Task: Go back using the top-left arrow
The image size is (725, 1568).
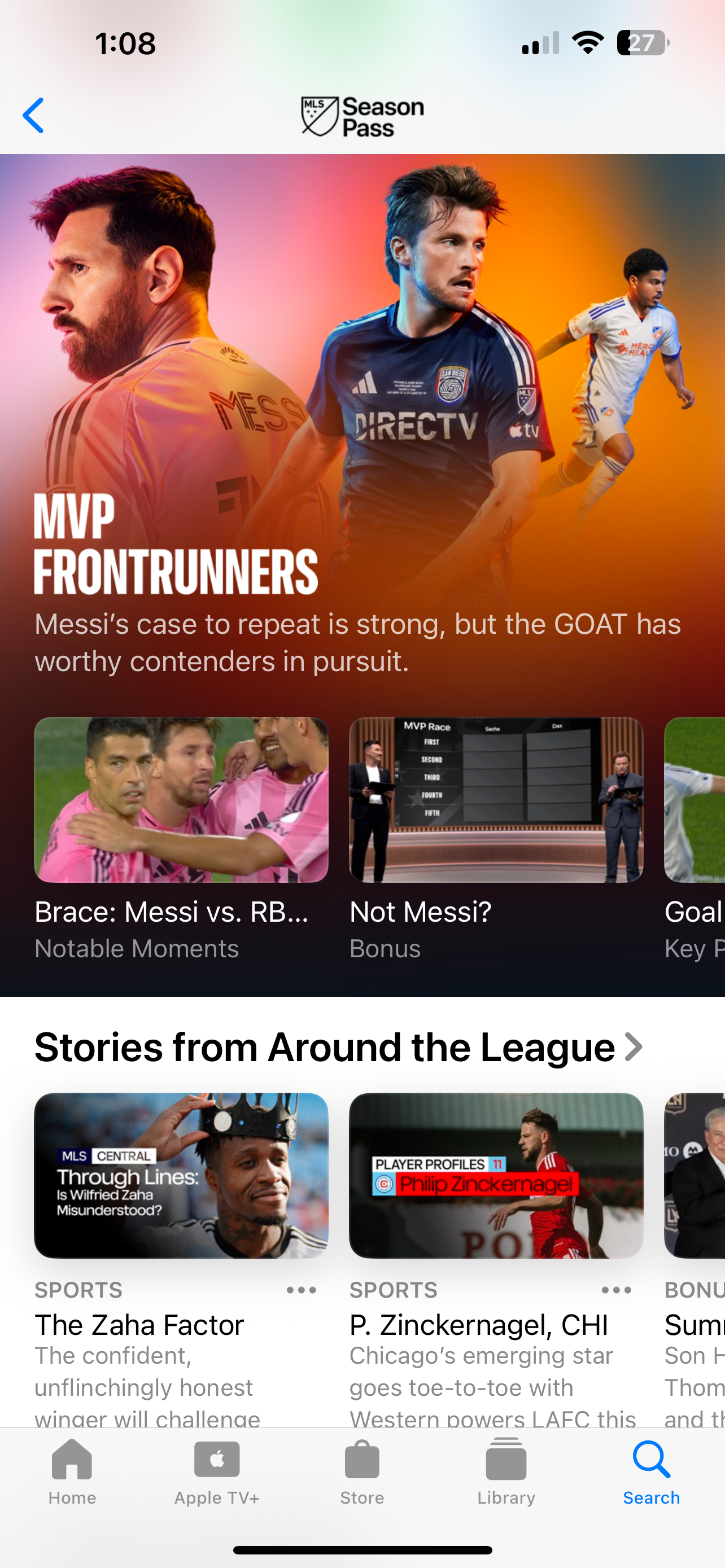Action: [x=33, y=115]
